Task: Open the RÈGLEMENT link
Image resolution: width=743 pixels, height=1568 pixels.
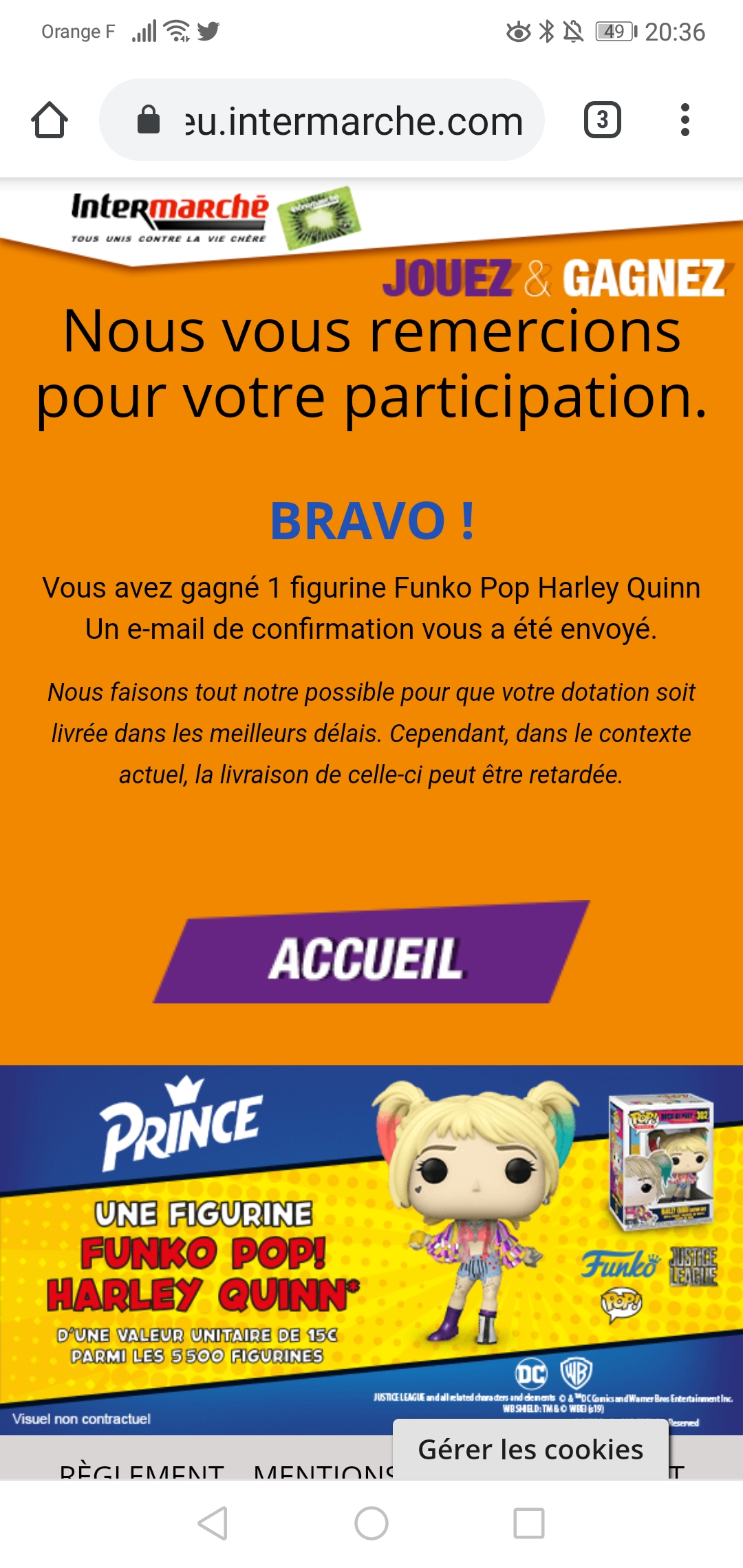Action: coord(142,1472)
